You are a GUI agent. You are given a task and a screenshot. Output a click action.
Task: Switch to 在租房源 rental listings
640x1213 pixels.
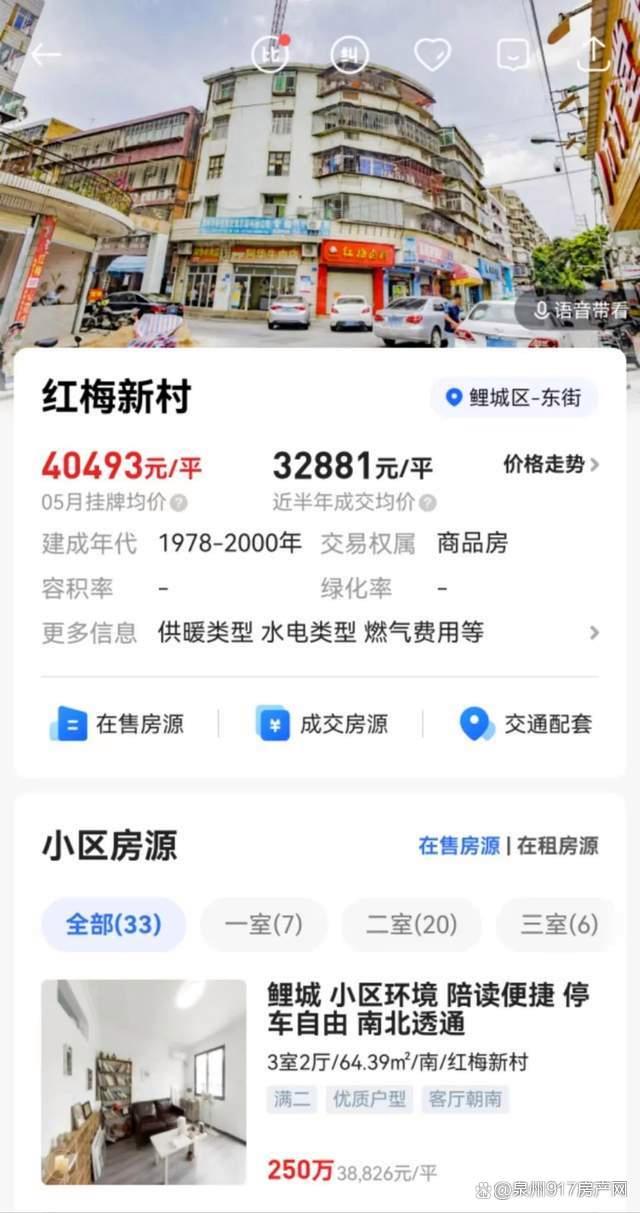(558, 845)
